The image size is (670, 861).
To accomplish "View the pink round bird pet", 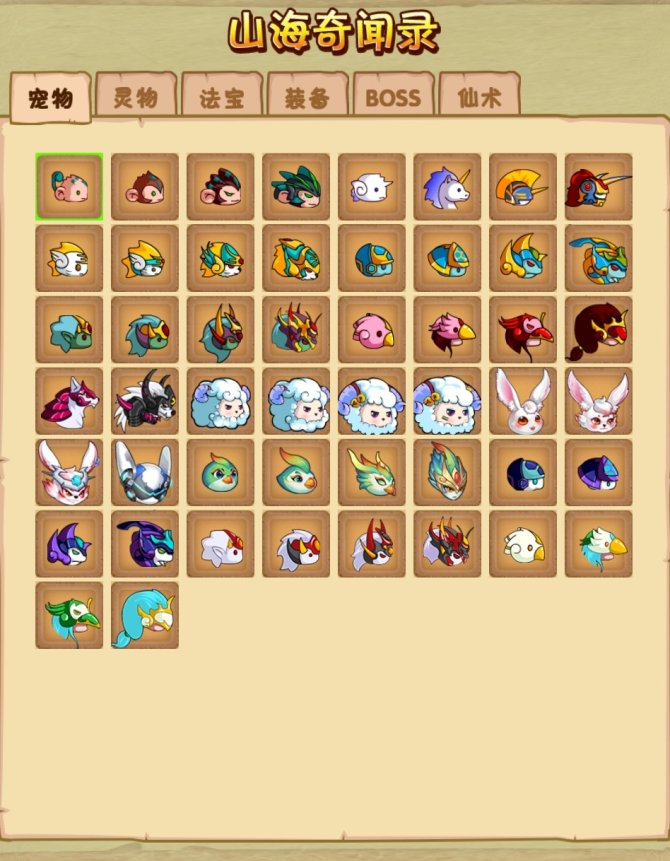I will pos(372,329).
